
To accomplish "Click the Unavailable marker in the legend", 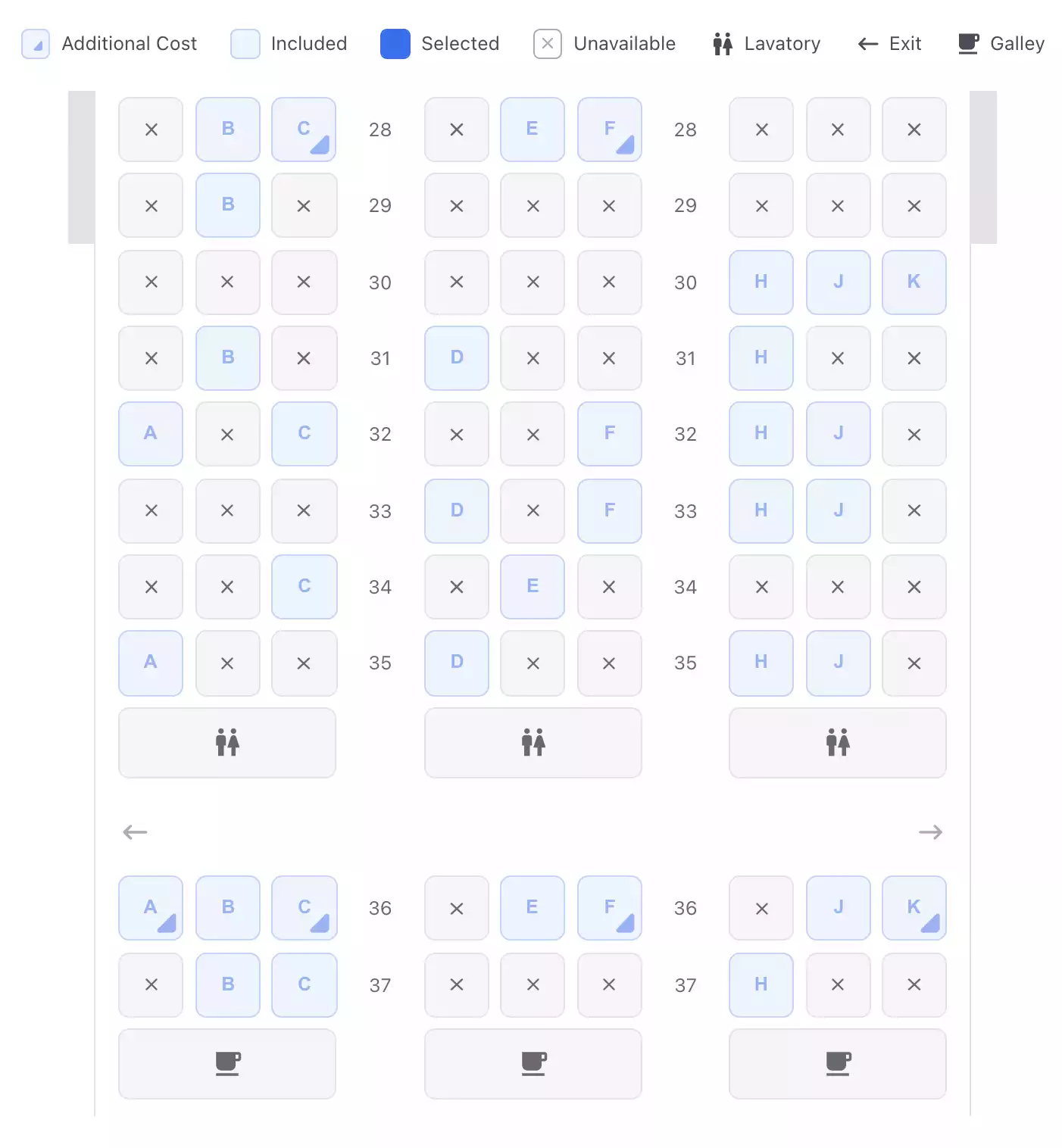I will pyautogui.click(x=547, y=43).
